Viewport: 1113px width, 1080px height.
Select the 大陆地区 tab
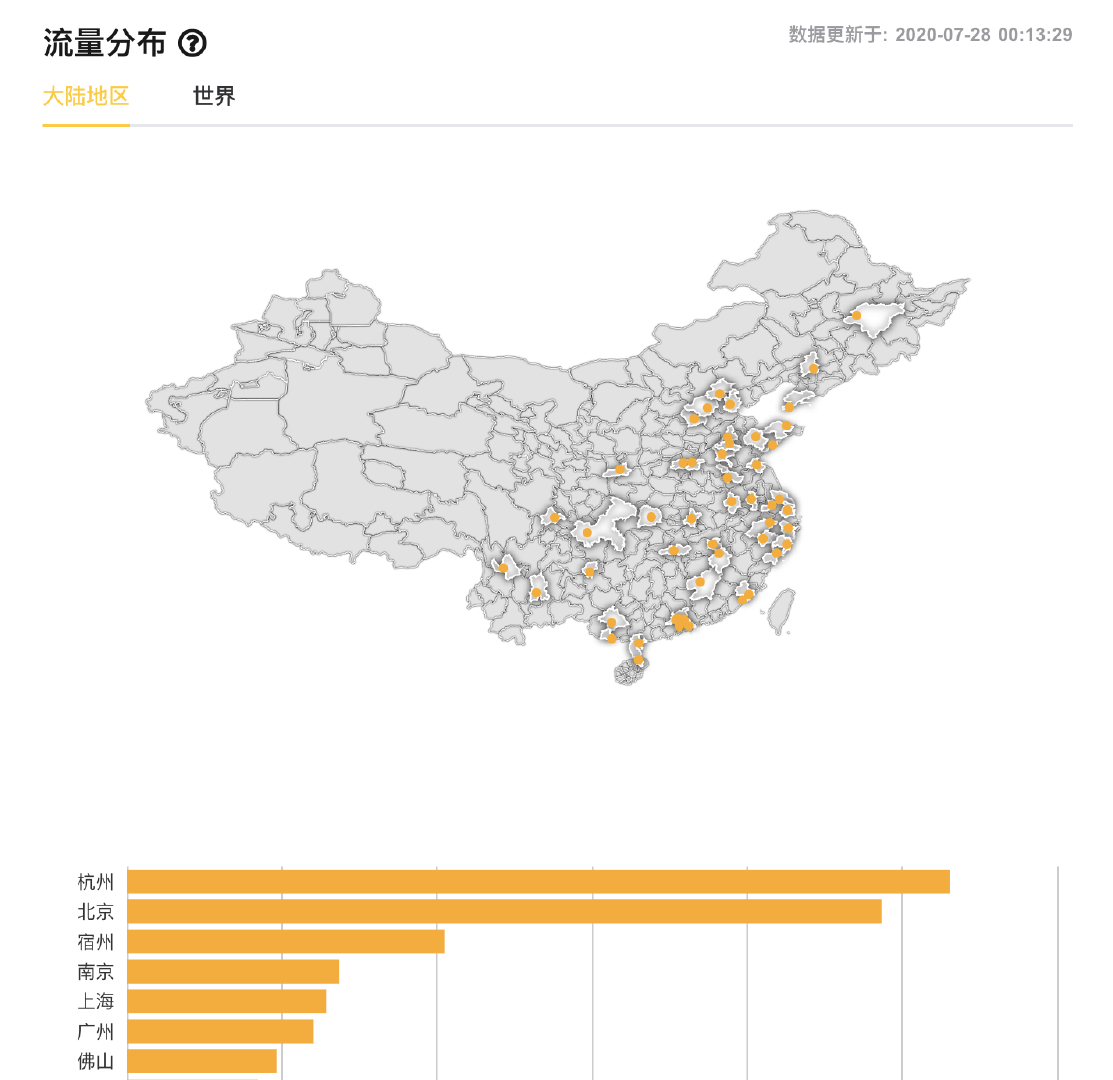[x=86, y=97]
